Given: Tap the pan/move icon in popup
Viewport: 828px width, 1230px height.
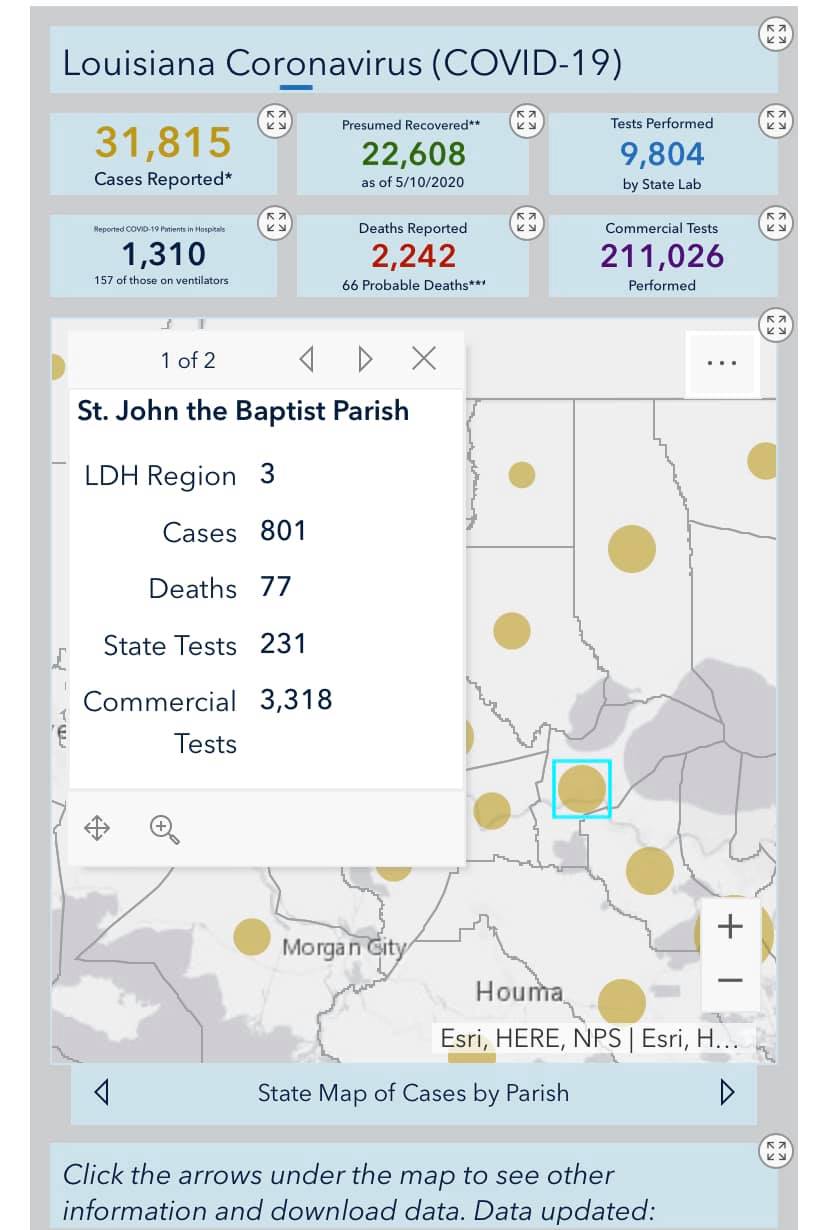Looking at the screenshot, I should coord(96,828).
